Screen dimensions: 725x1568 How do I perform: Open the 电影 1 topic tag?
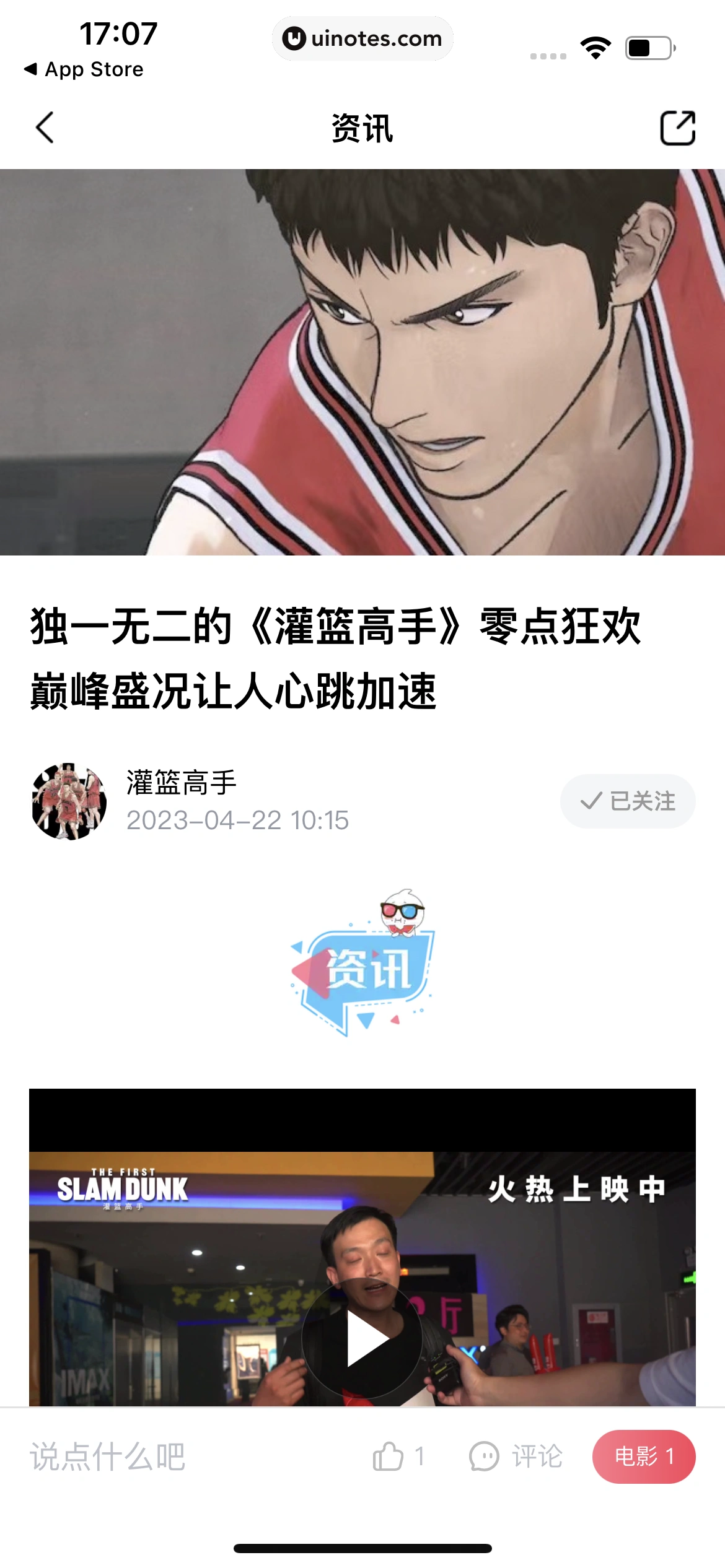click(644, 1457)
